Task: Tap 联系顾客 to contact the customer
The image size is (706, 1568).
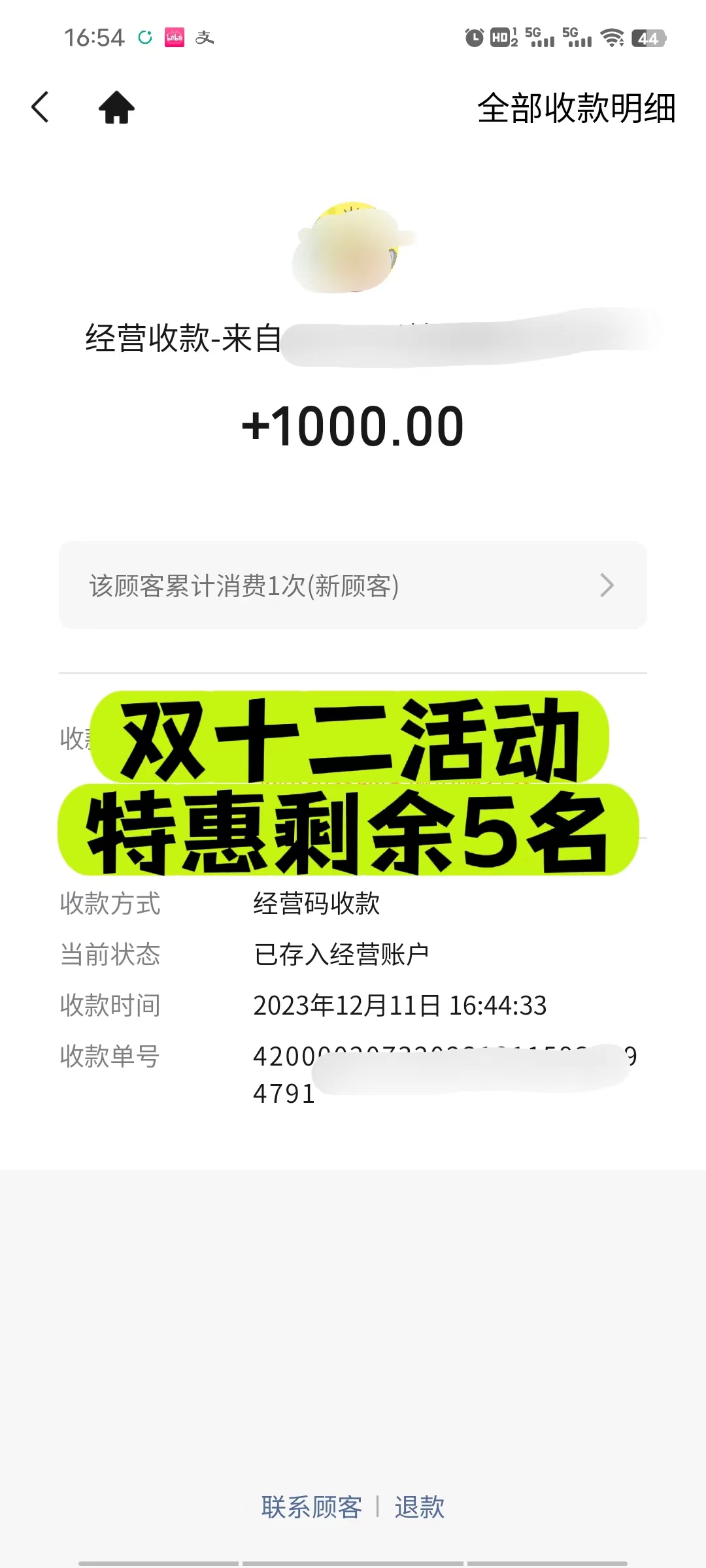Action: (x=312, y=1508)
